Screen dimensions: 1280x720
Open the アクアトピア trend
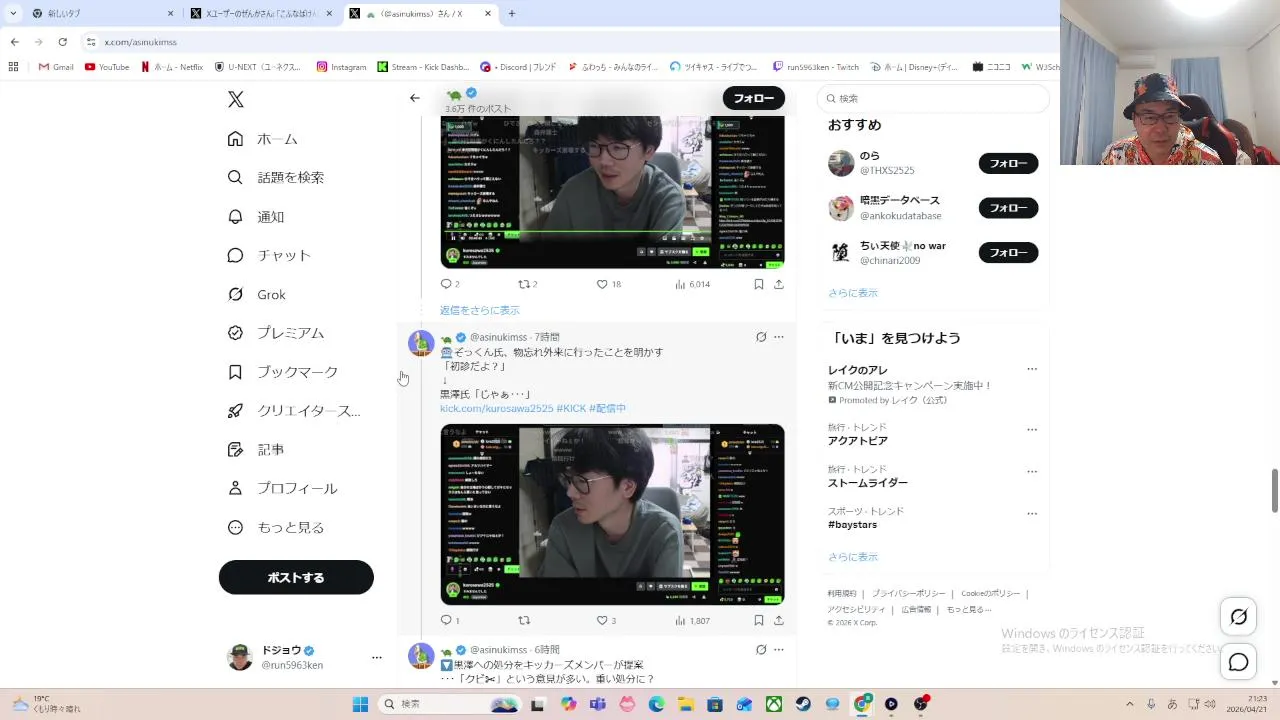tap(857, 441)
